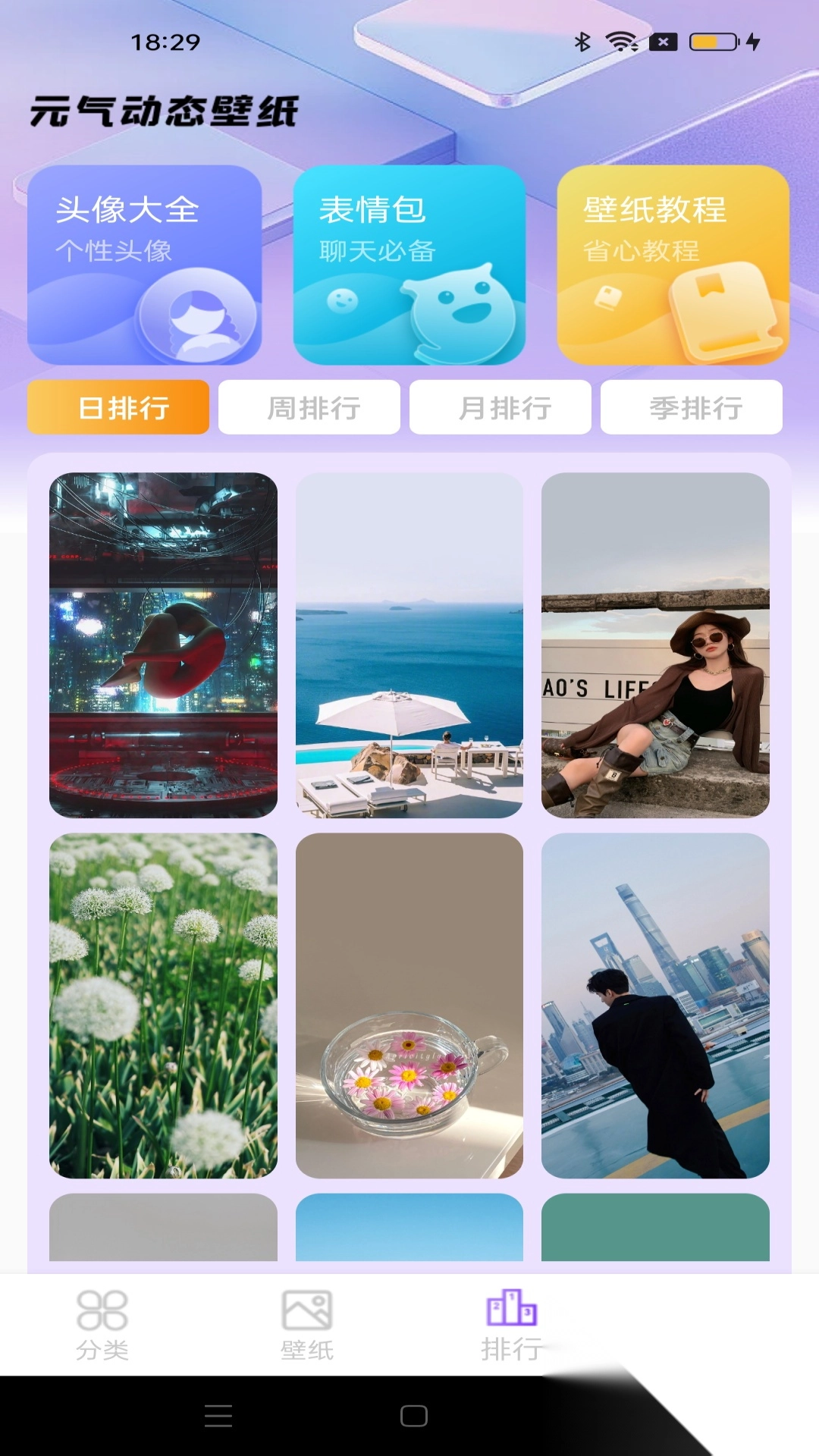This screenshot has width=819, height=1456.
Task: Open the 头像大全 avatar collection card
Action: tap(143, 264)
